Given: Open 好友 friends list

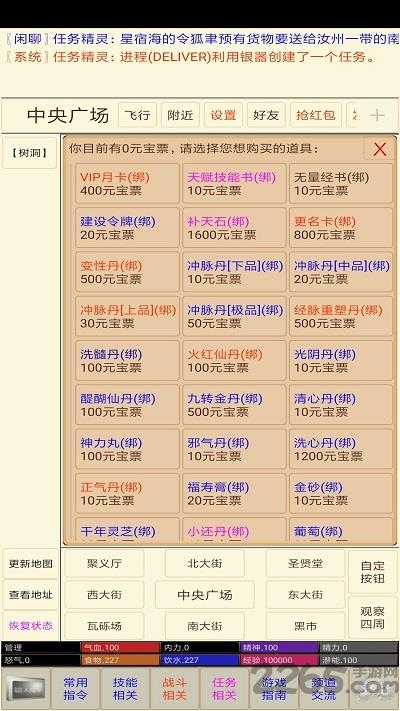Looking at the screenshot, I should pos(266,115).
